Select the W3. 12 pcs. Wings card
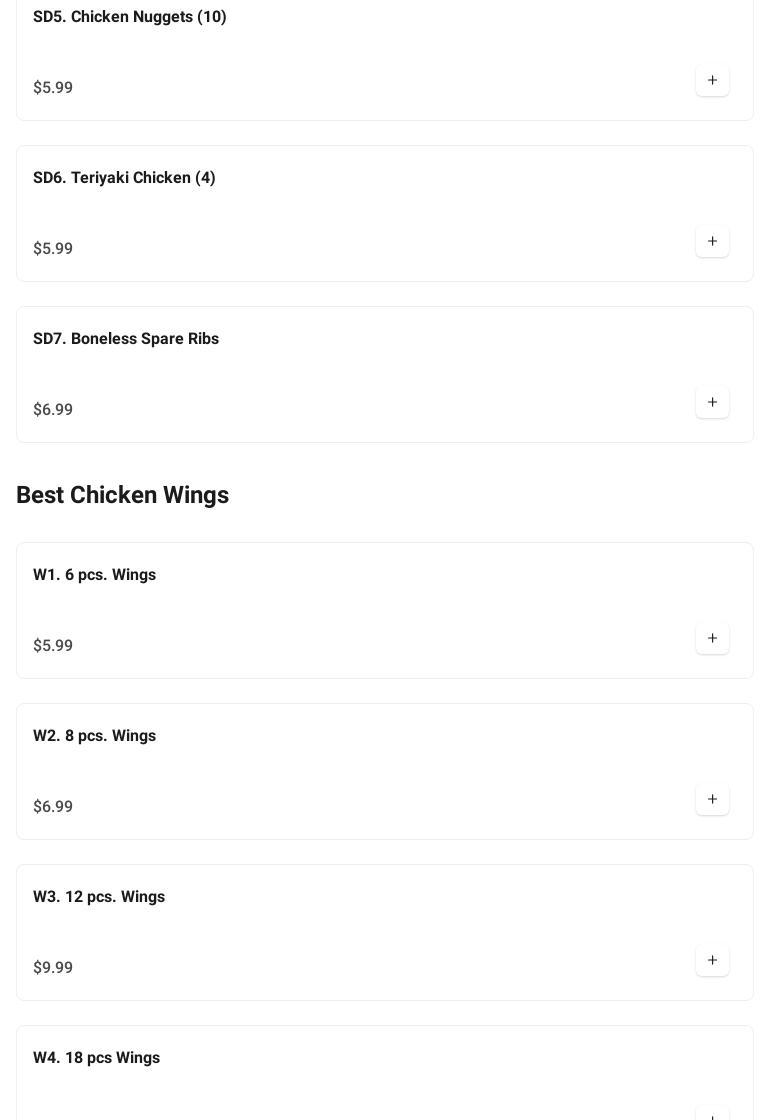This screenshot has width=770, height=1120. 99,897
